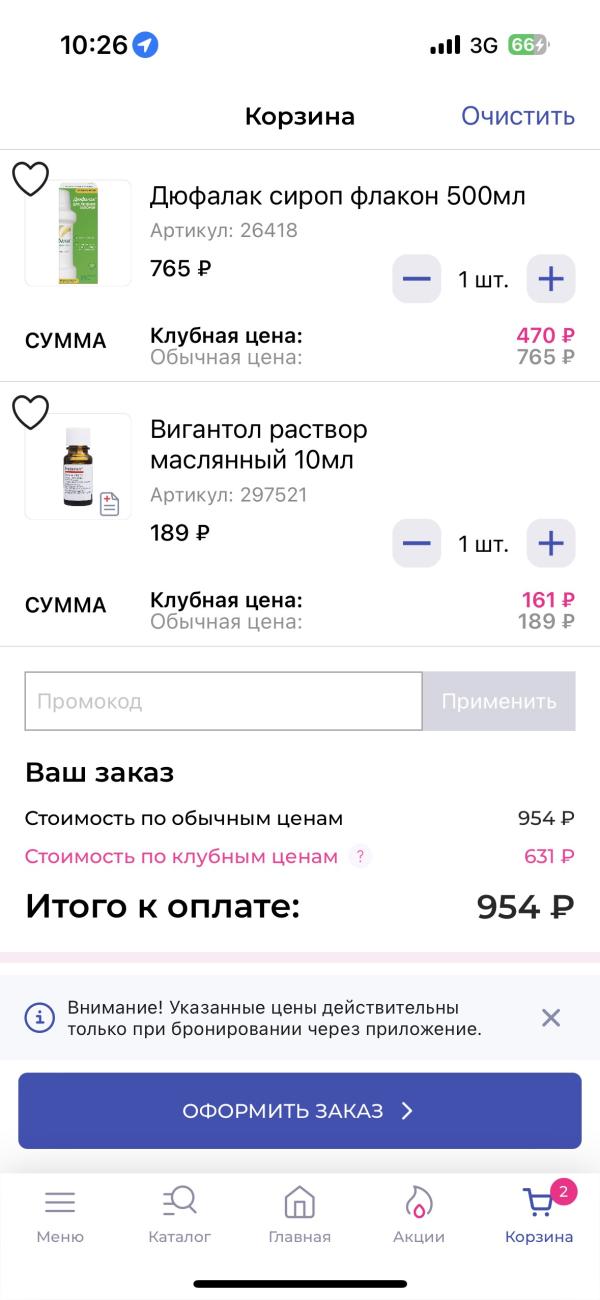Add Вигантол раствор to favorites

coord(30,412)
